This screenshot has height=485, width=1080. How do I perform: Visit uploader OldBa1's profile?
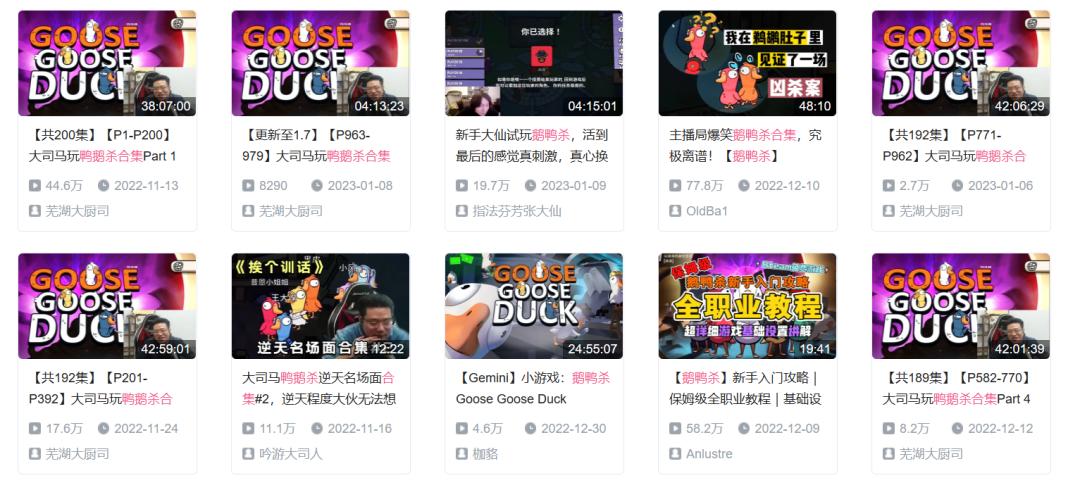click(706, 211)
